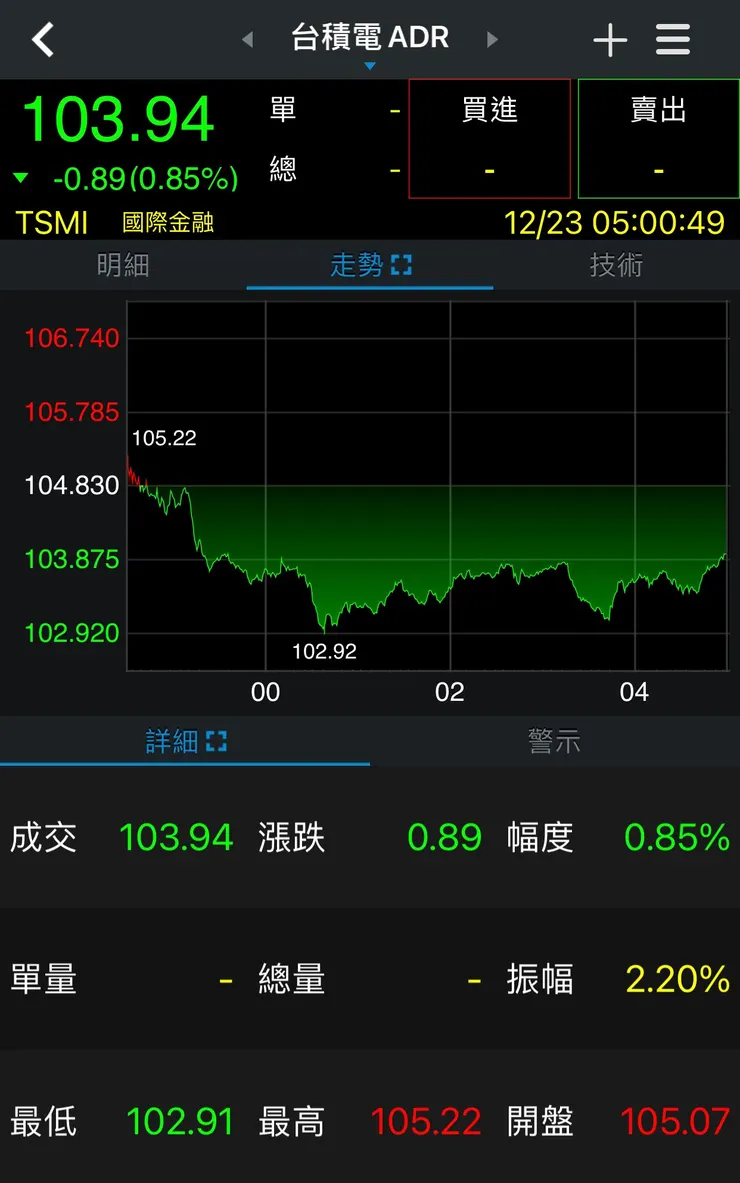Tap the small blue arrow under the stock title
The image size is (740, 1183).
point(369,65)
